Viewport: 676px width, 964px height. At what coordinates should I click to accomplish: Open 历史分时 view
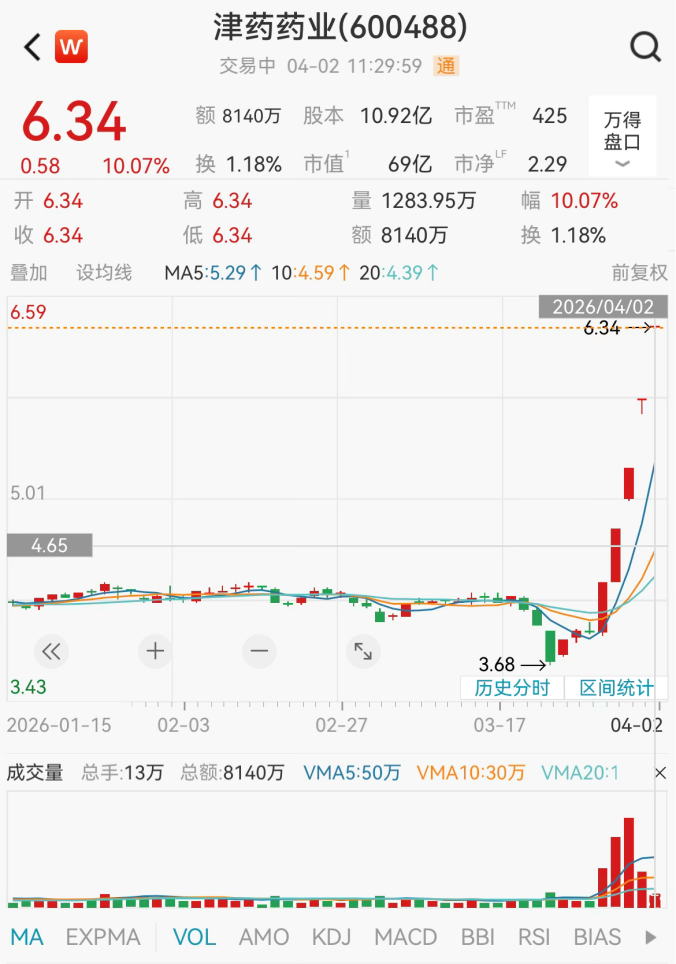(x=512, y=688)
